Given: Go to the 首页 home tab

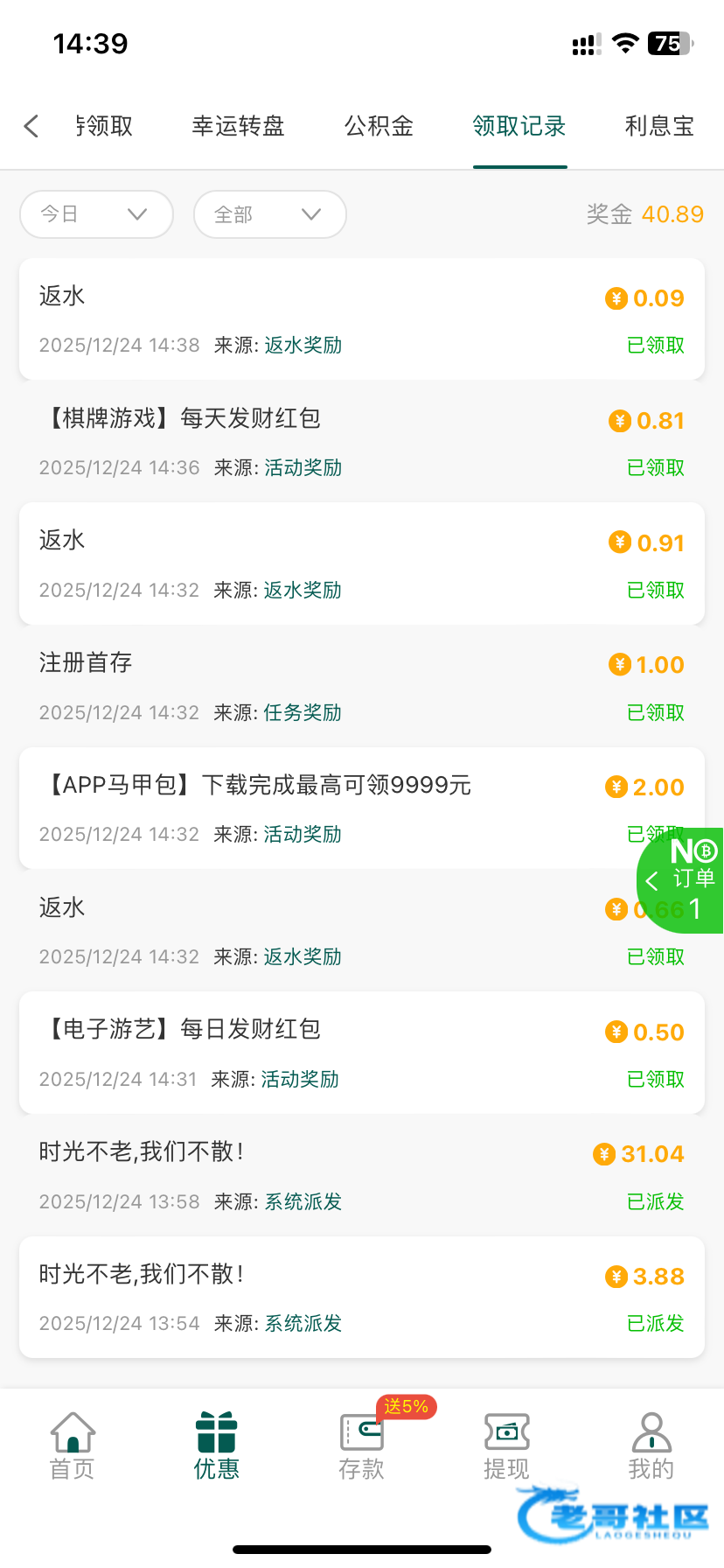Looking at the screenshot, I should coord(73,1445).
